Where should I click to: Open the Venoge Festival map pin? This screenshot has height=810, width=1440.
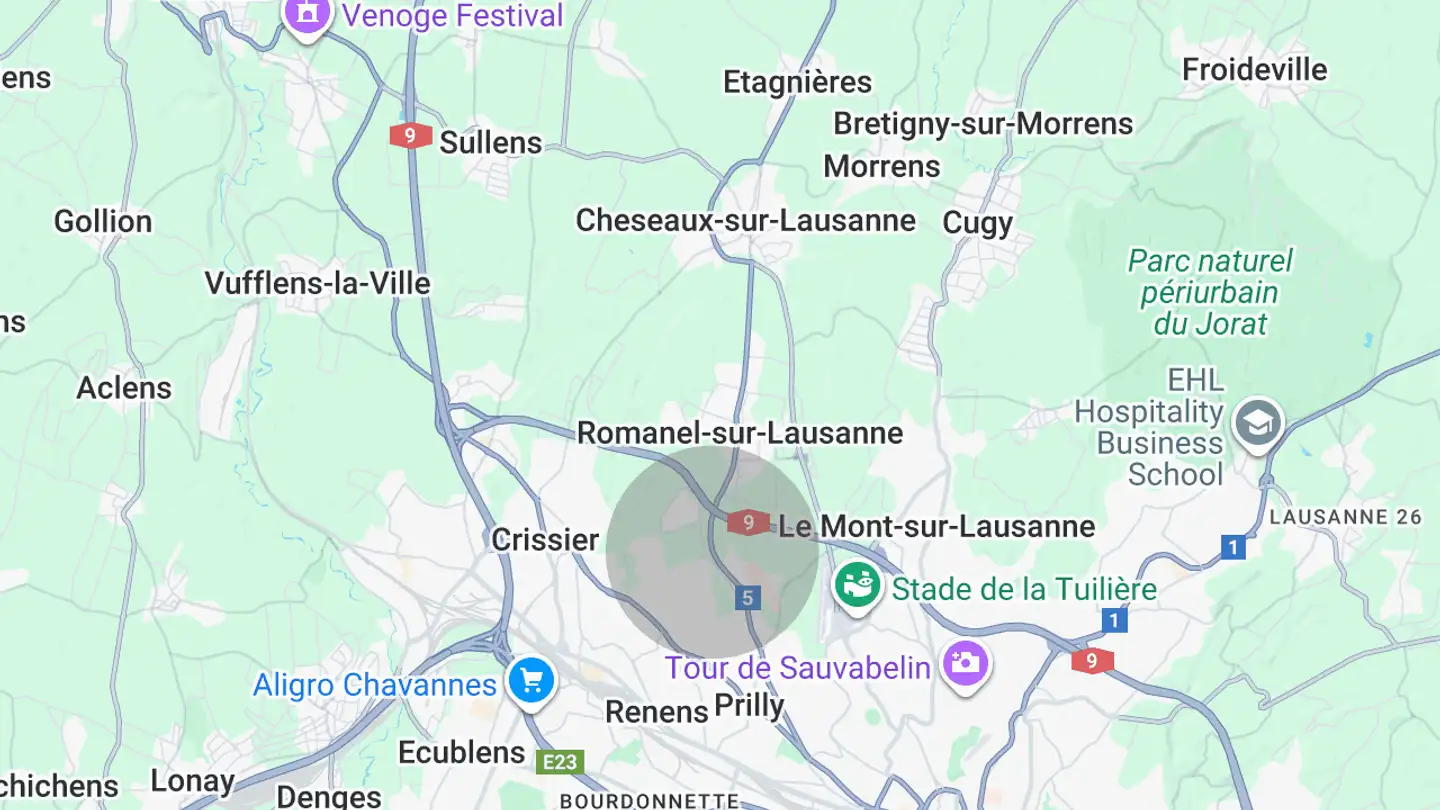pos(308,14)
